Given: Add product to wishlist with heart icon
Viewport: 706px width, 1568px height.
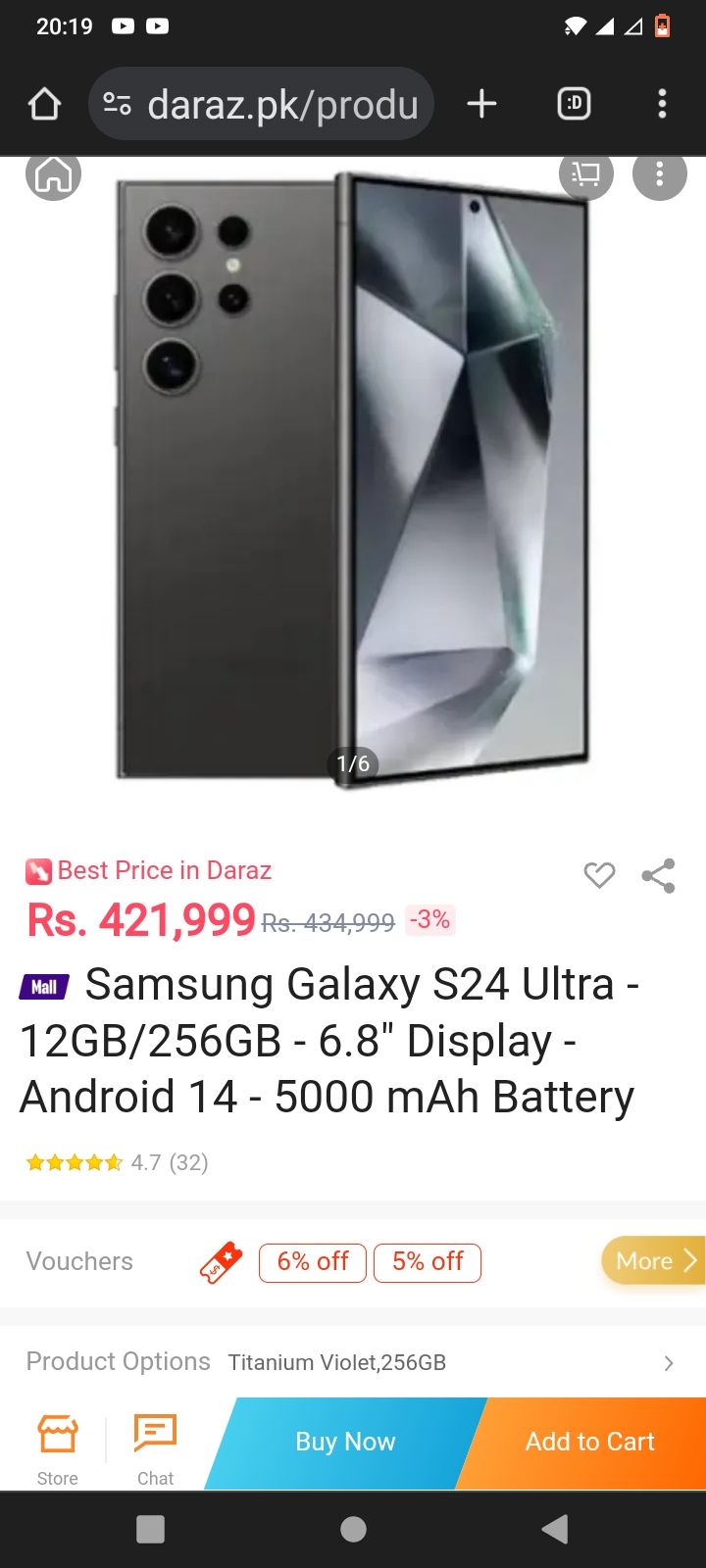Looking at the screenshot, I should pos(599,874).
